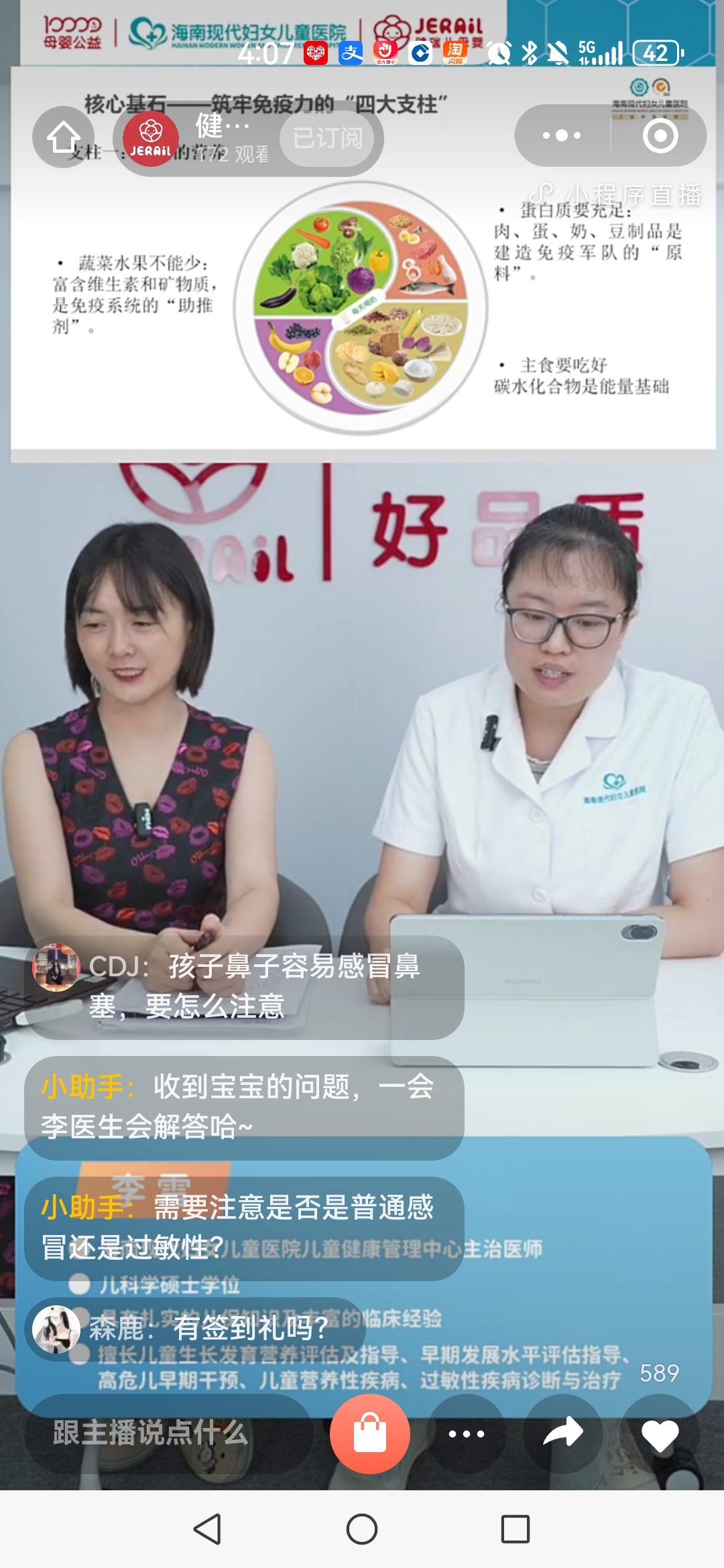Like the live stream with the heart
This screenshot has height=1568, width=724.
click(660, 1435)
